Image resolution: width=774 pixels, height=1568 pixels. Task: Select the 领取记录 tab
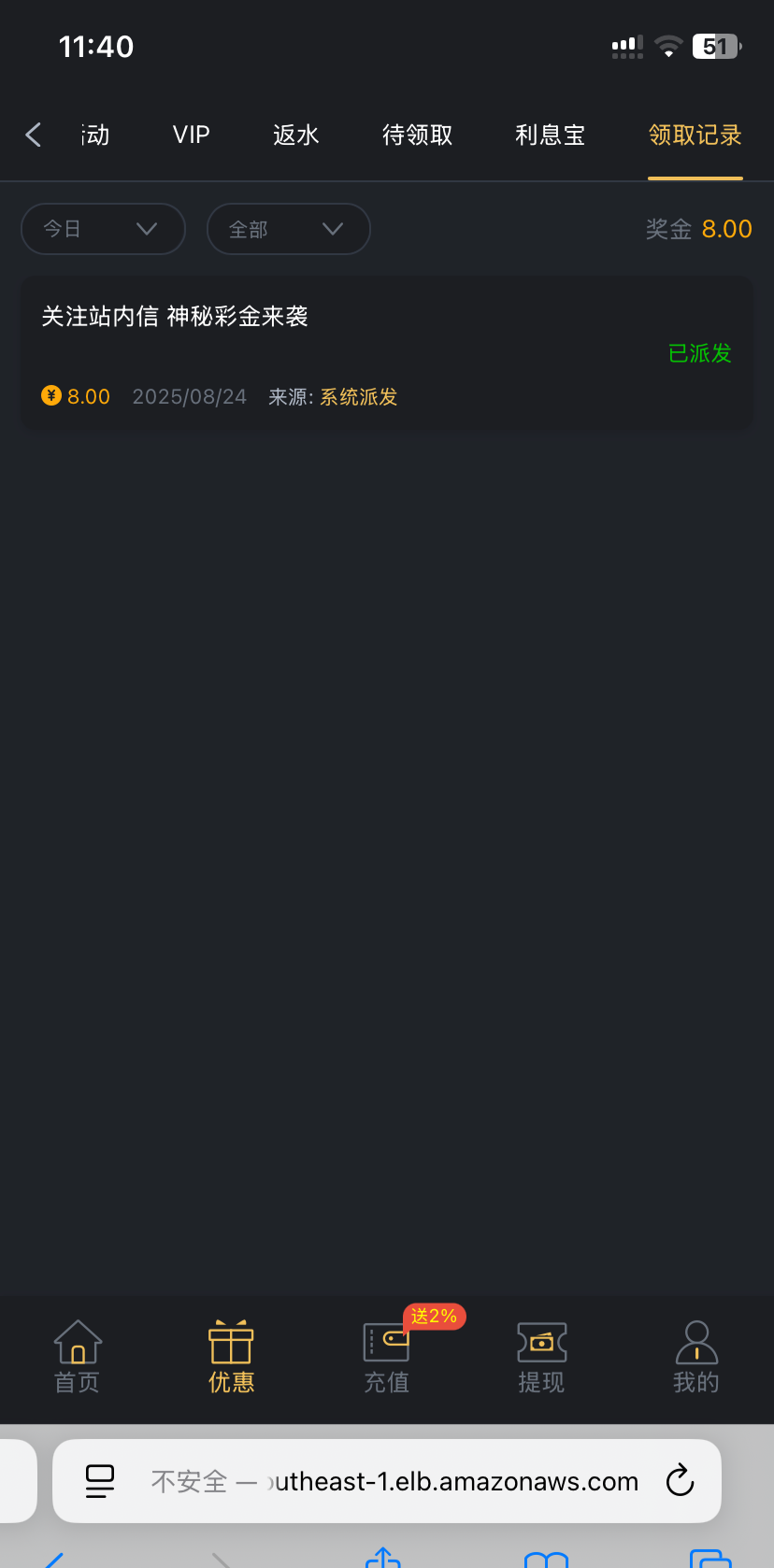[695, 135]
